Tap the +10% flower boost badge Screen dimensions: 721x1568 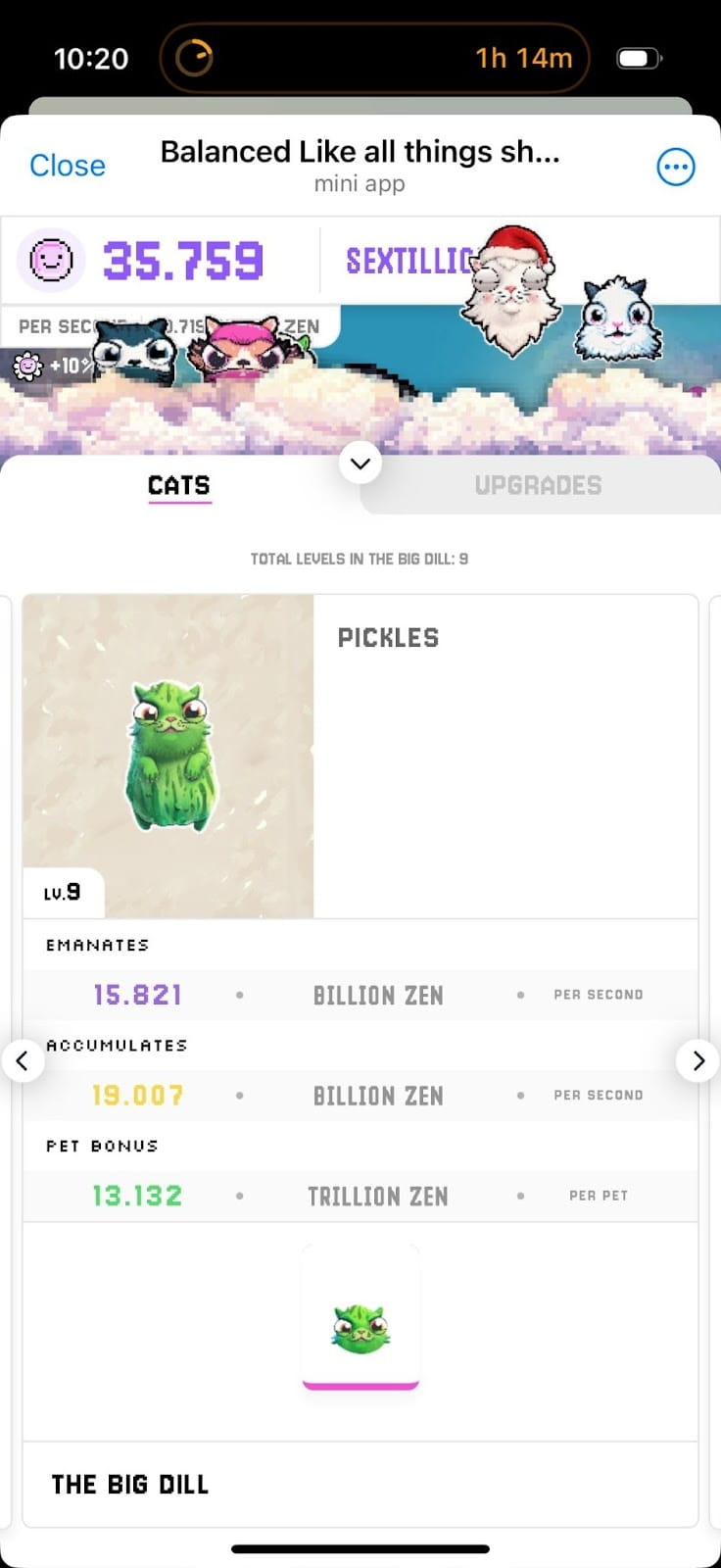click(x=51, y=366)
